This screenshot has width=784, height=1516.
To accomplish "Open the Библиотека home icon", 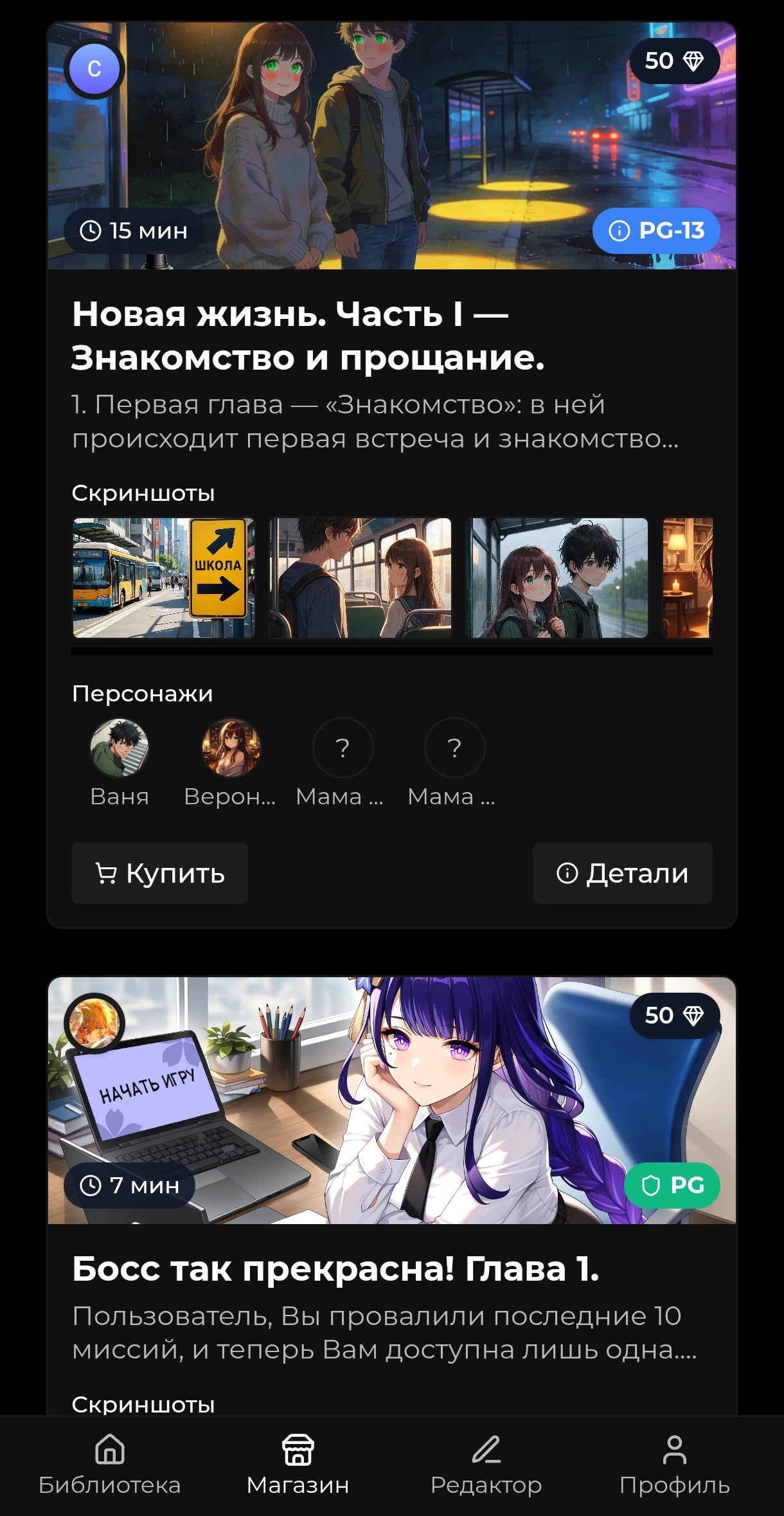I will point(111,1450).
